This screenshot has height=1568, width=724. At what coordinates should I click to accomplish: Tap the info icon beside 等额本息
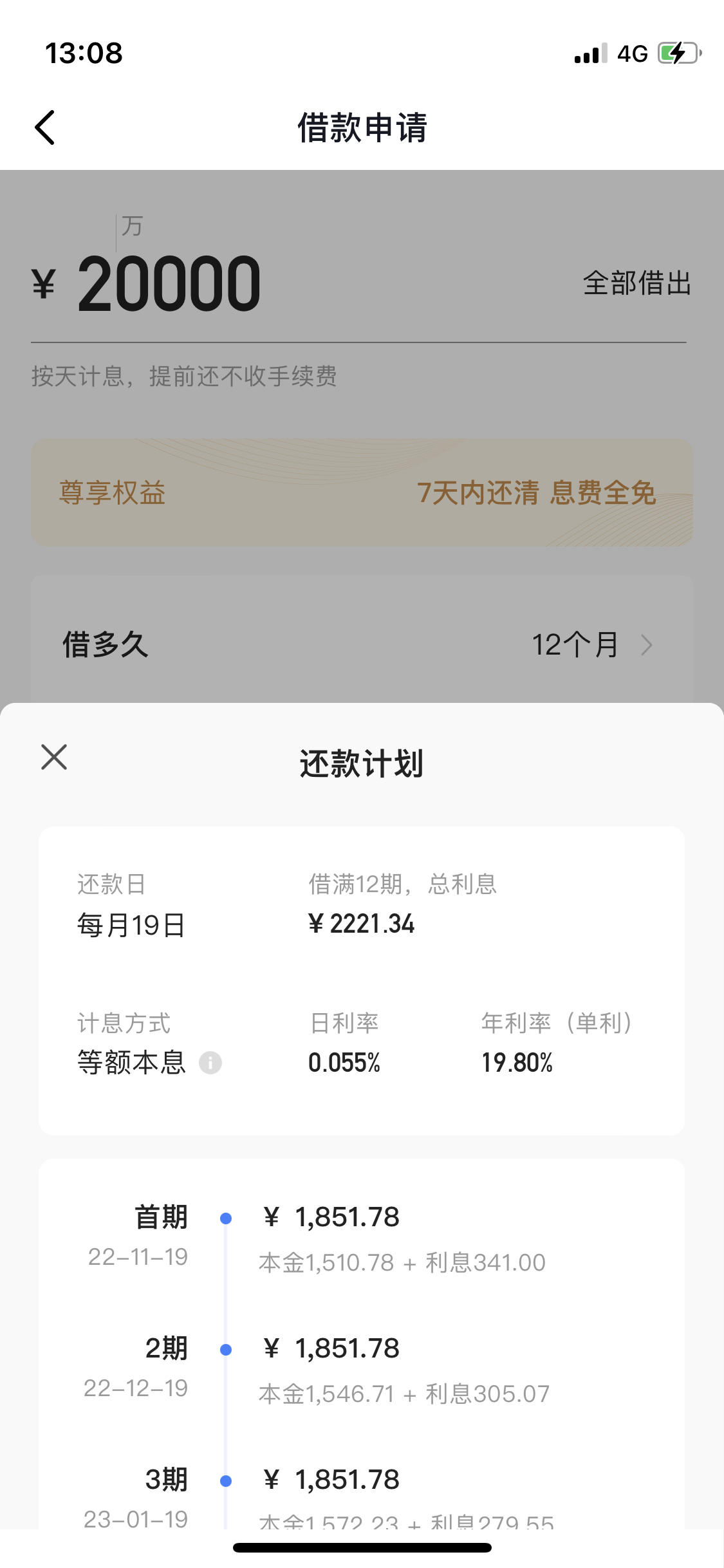point(210,1063)
